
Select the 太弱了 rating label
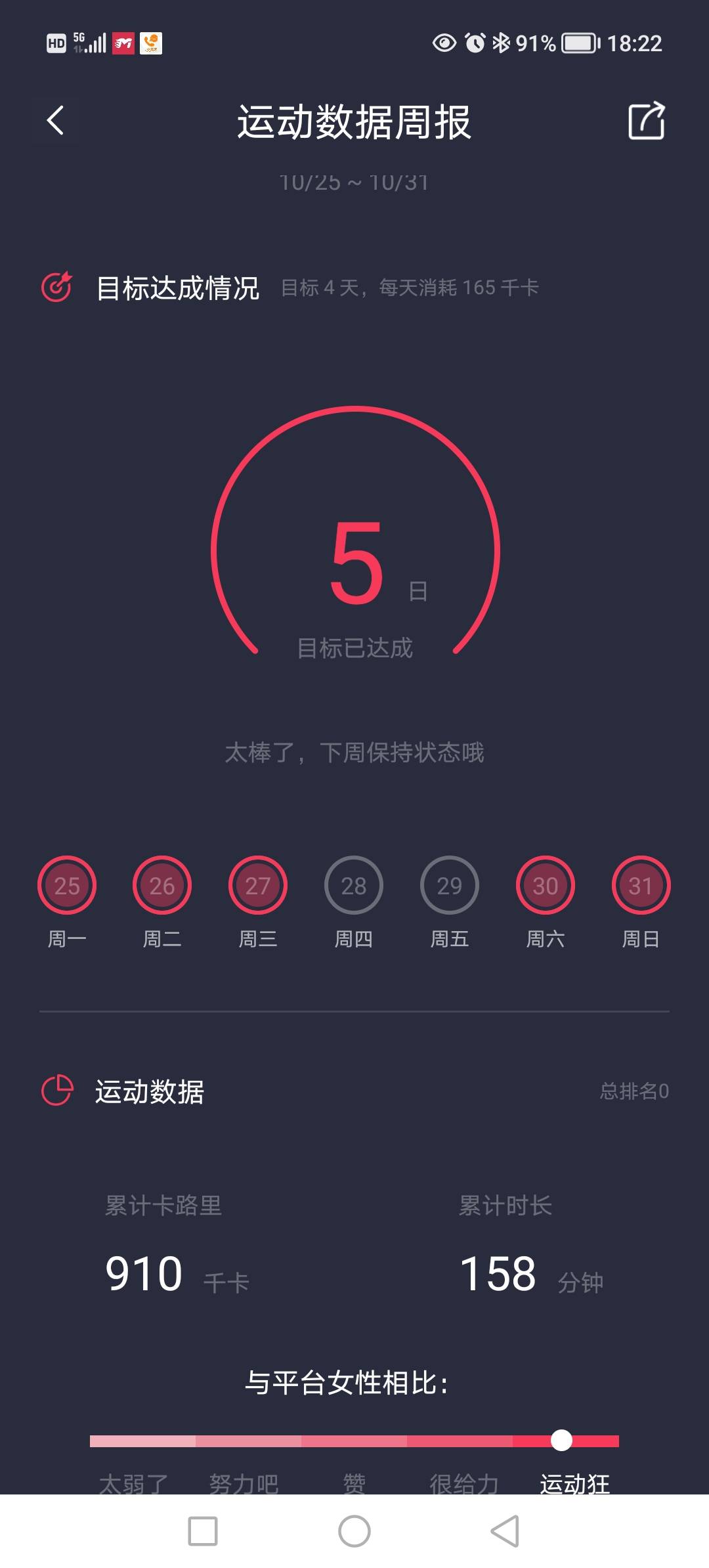[x=135, y=1483]
